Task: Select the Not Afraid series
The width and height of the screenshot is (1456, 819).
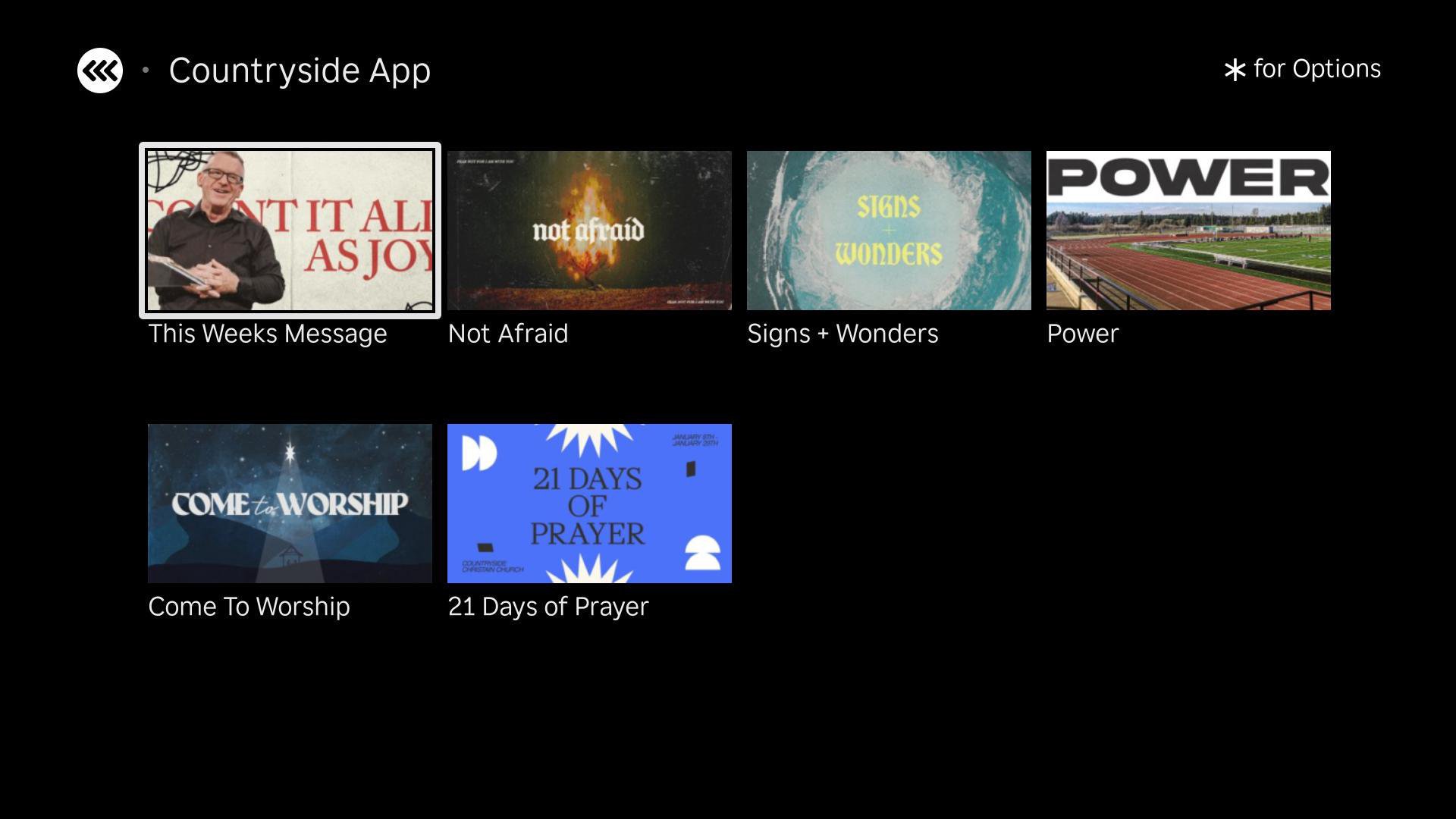Action: pyautogui.click(x=589, y=231)
